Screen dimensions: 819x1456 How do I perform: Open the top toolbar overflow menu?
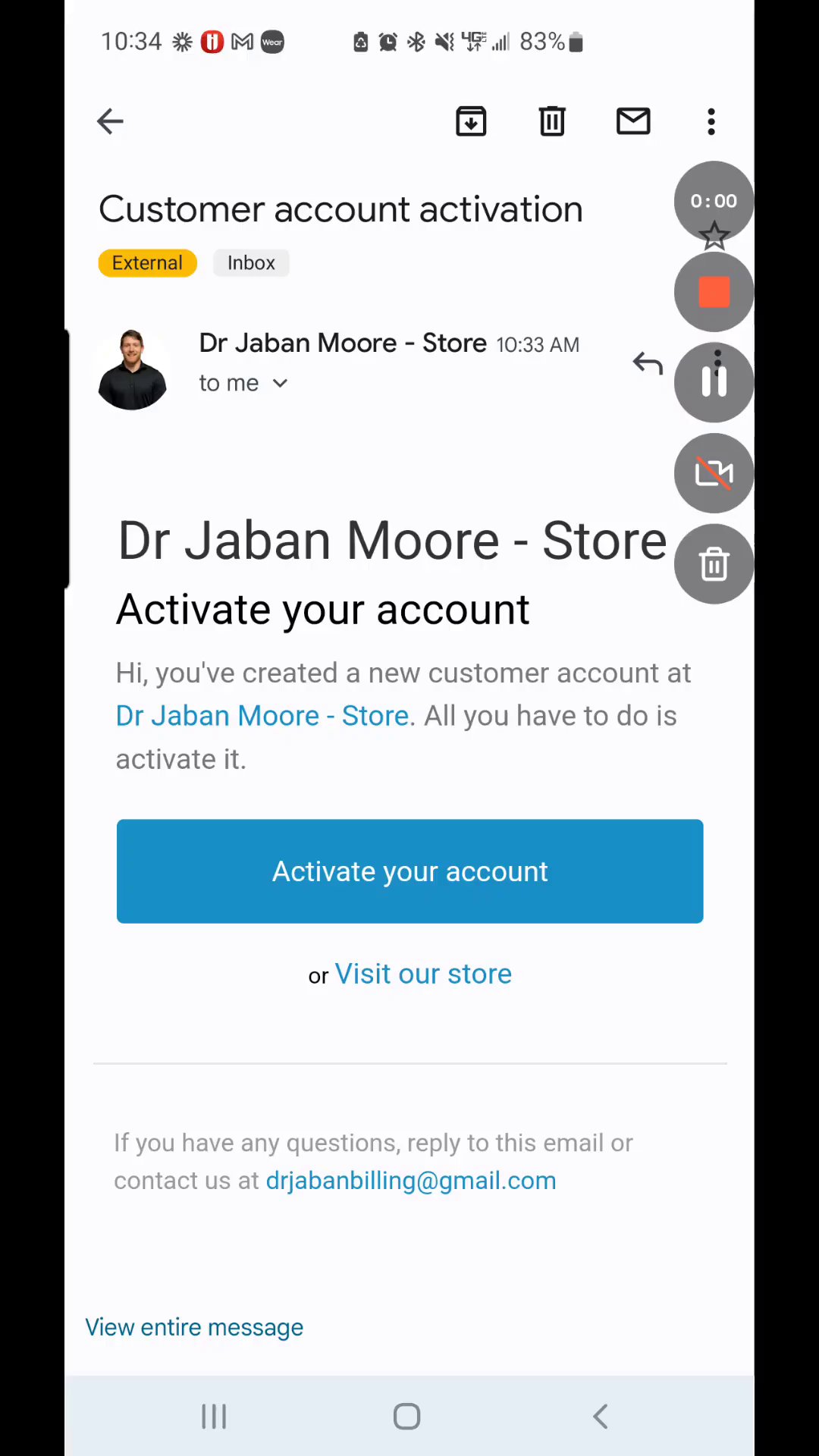click(x=711, y=121)
